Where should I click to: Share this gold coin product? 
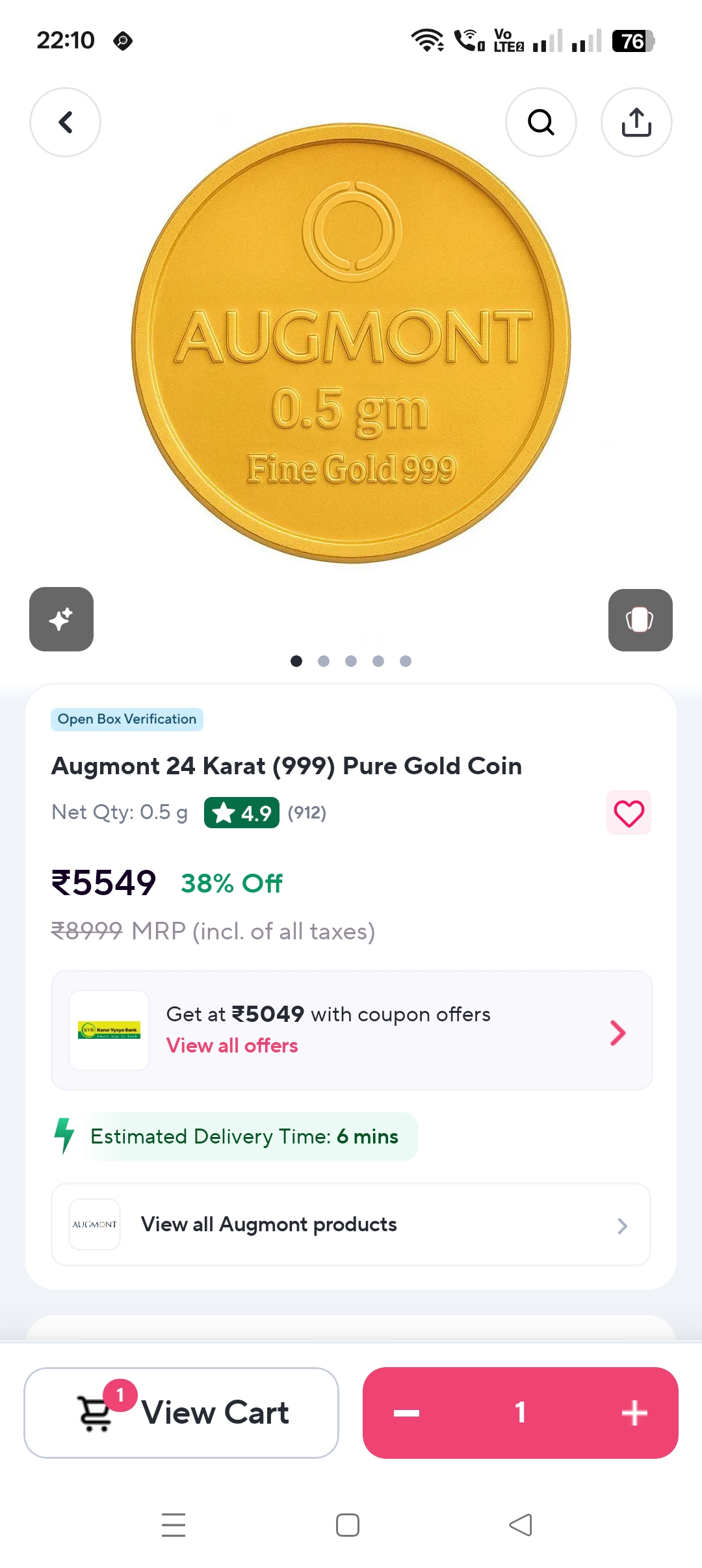click(x=636, y=122)
